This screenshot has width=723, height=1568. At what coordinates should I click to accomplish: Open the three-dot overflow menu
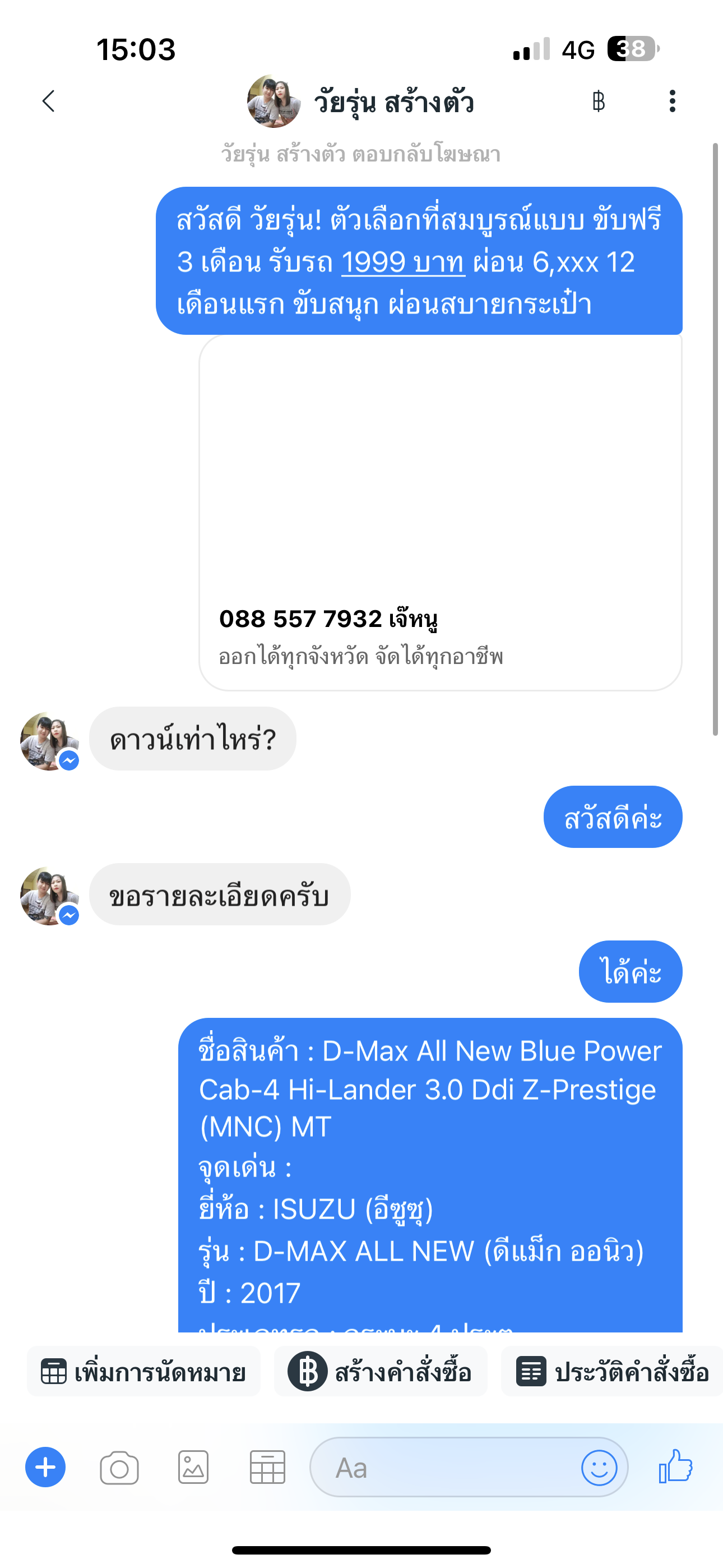tap(672, 101)
